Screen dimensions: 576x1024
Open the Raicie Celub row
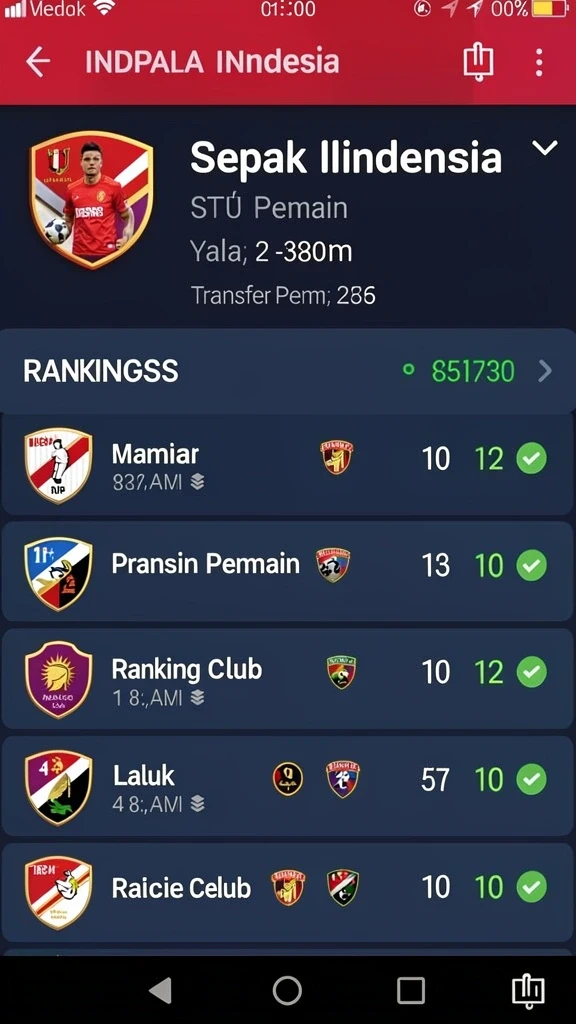pos(288,893)
